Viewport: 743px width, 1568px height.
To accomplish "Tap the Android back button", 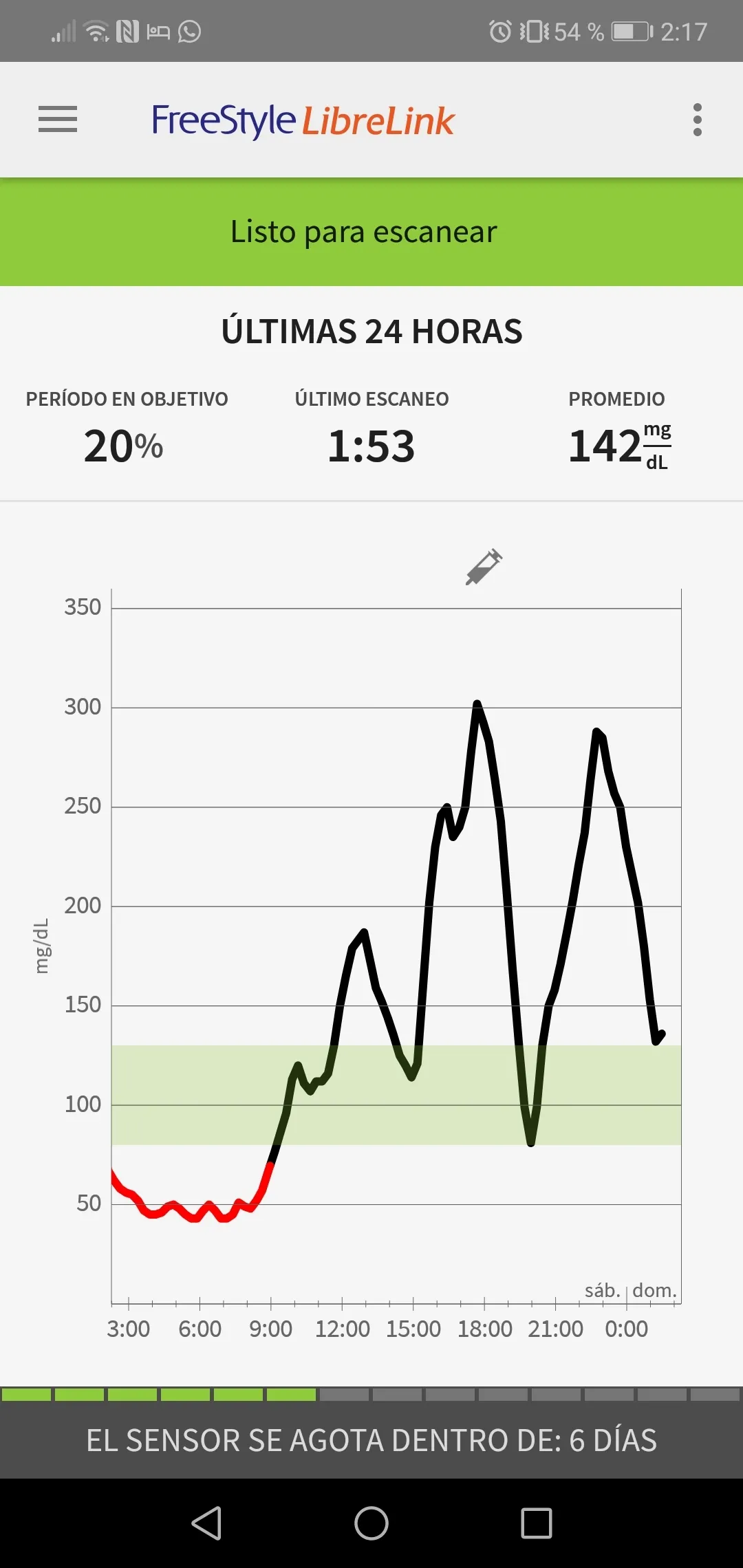I will tap(206, 1523).
